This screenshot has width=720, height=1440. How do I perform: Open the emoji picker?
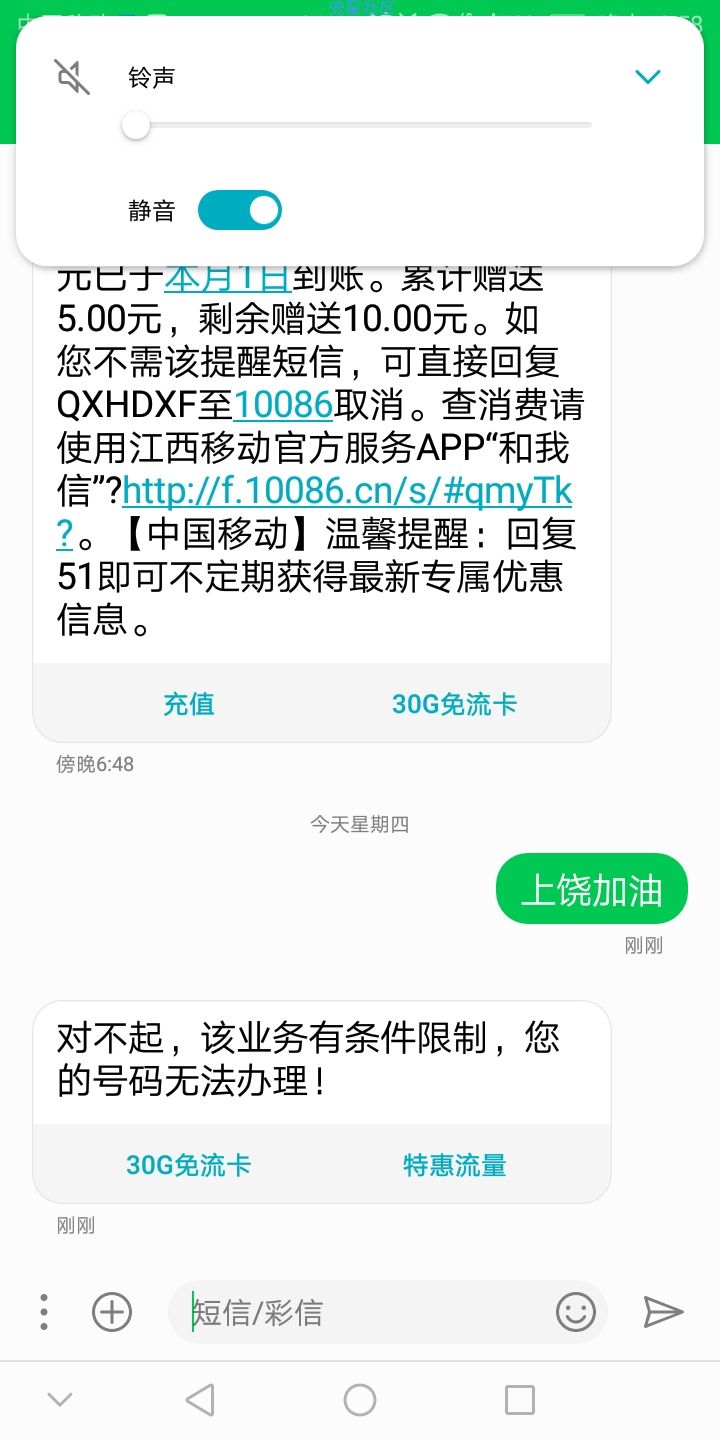[576, 1312]
